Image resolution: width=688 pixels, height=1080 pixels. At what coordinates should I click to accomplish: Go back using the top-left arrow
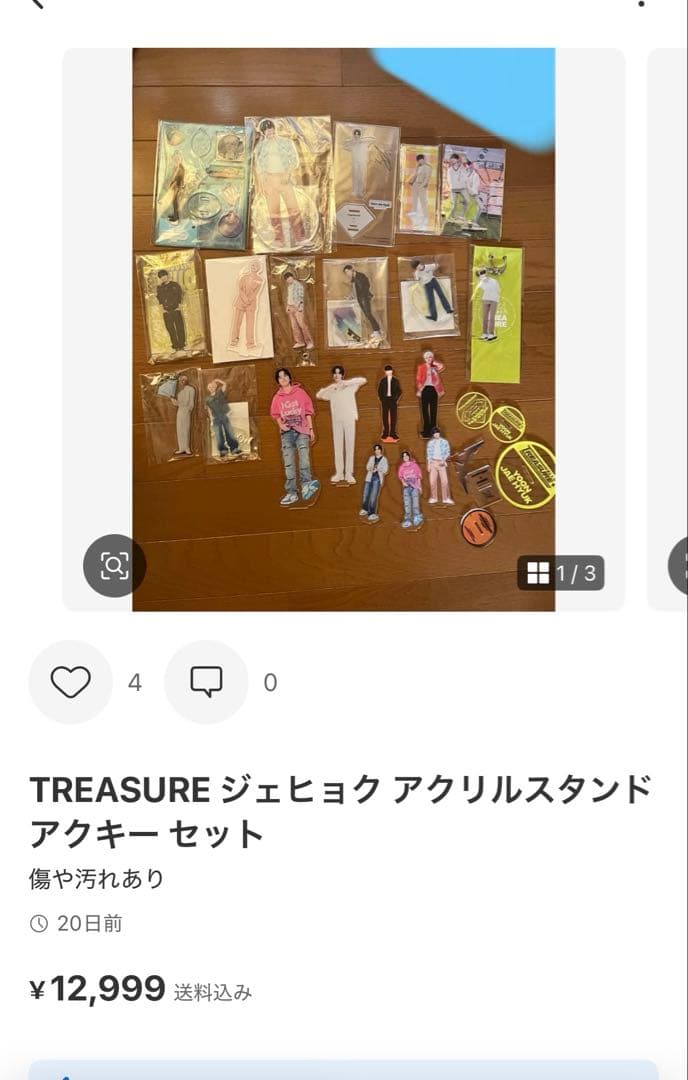(x=37, y=4)
